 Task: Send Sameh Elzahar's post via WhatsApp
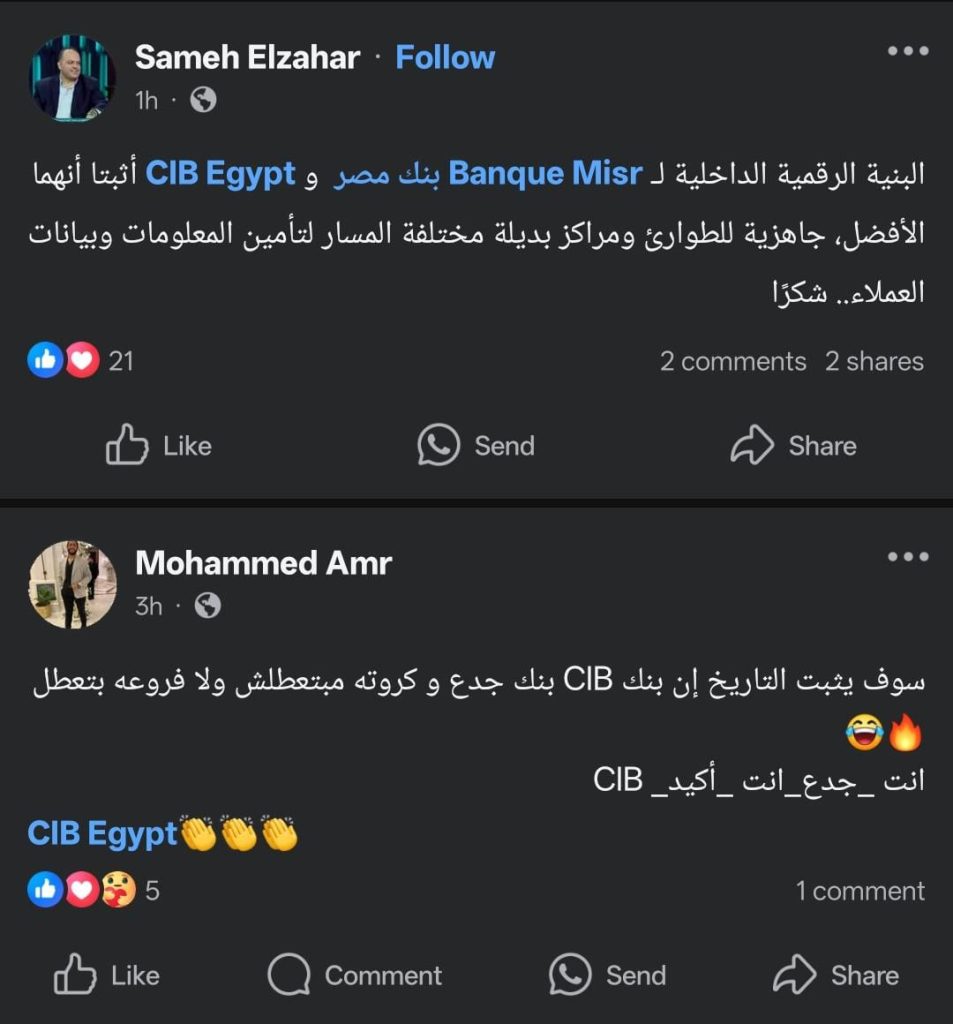(476, 446)
